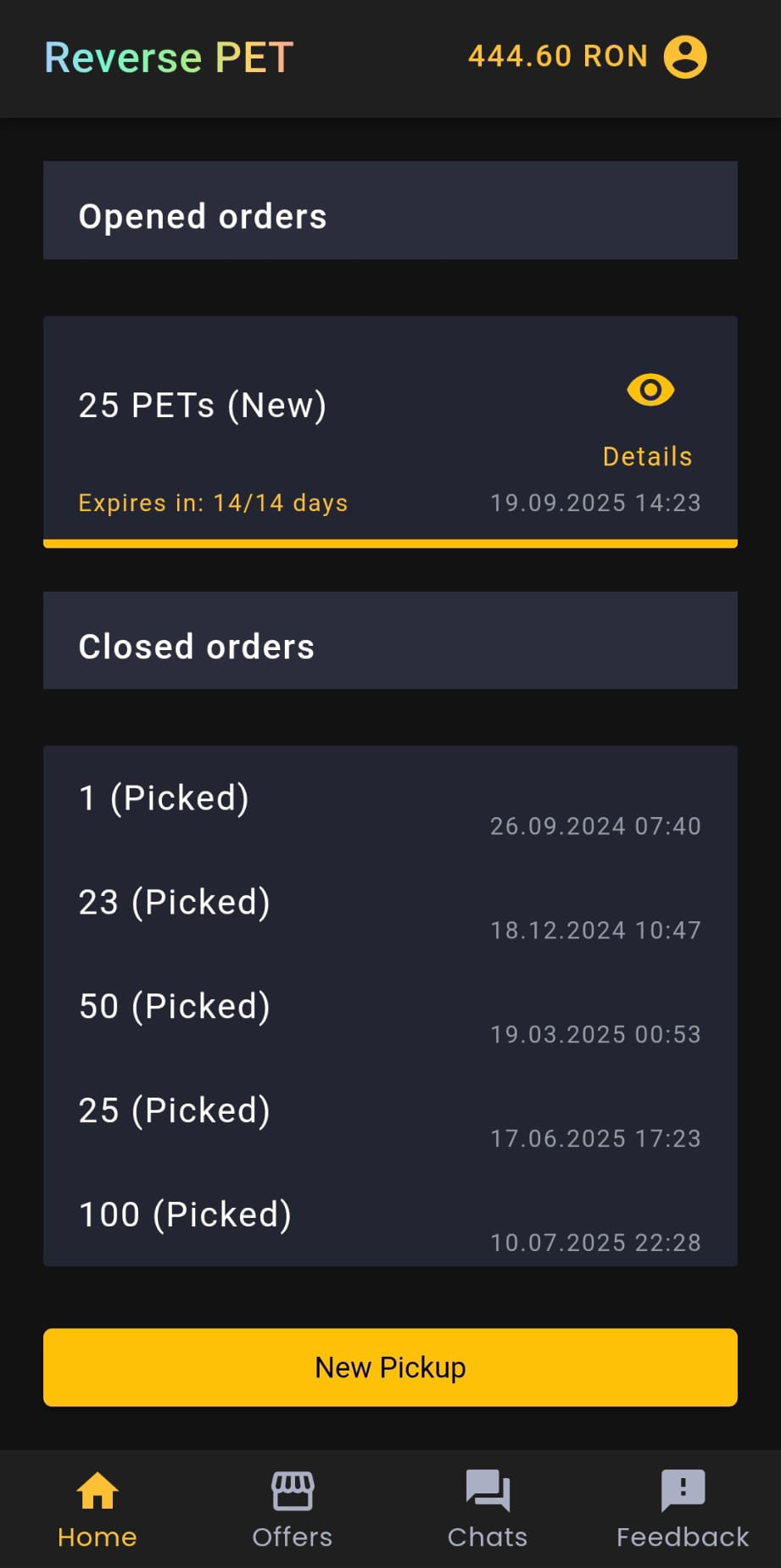
Task: Switch to the Offers tab
Action: tap(293, 1510)
